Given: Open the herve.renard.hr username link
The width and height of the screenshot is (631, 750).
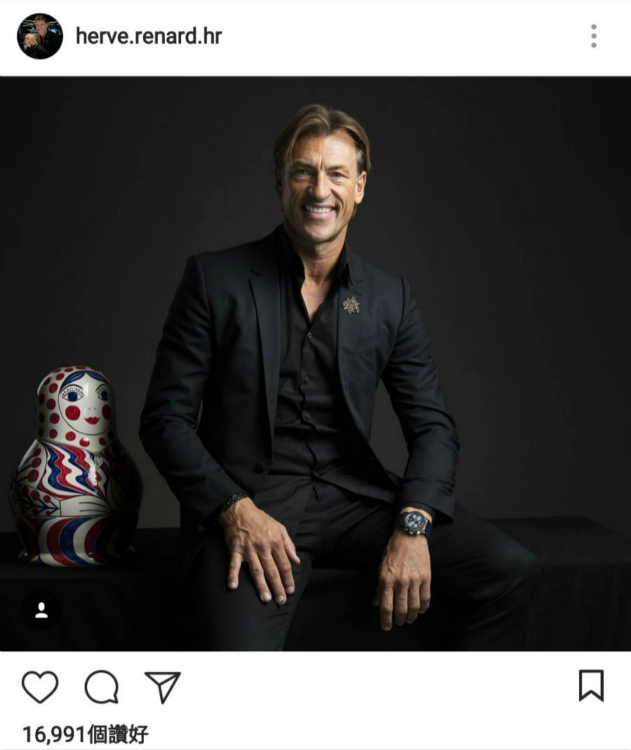Looking at the screenshot, I should tap(148, 37).
